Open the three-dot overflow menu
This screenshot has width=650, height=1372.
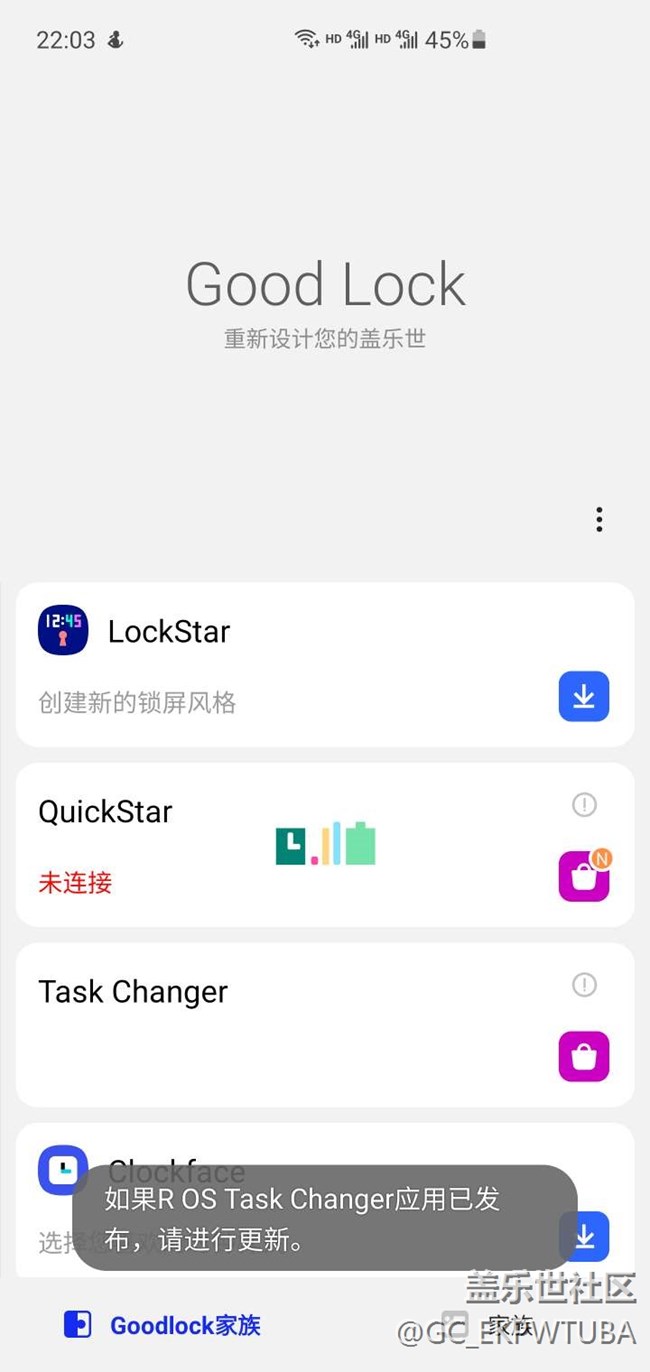599,519
